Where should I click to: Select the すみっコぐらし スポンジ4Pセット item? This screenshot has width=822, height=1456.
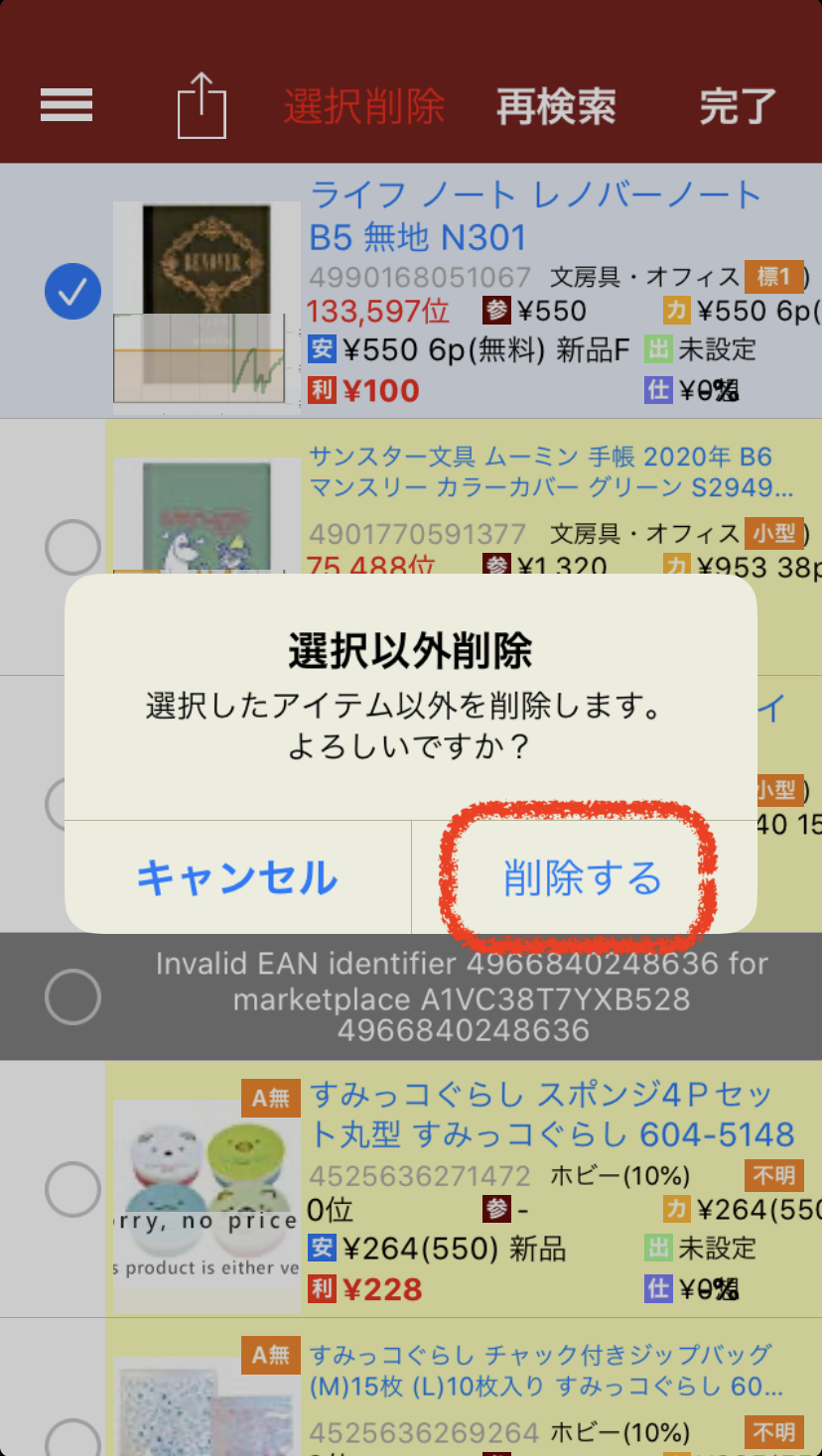(72, 1188)
